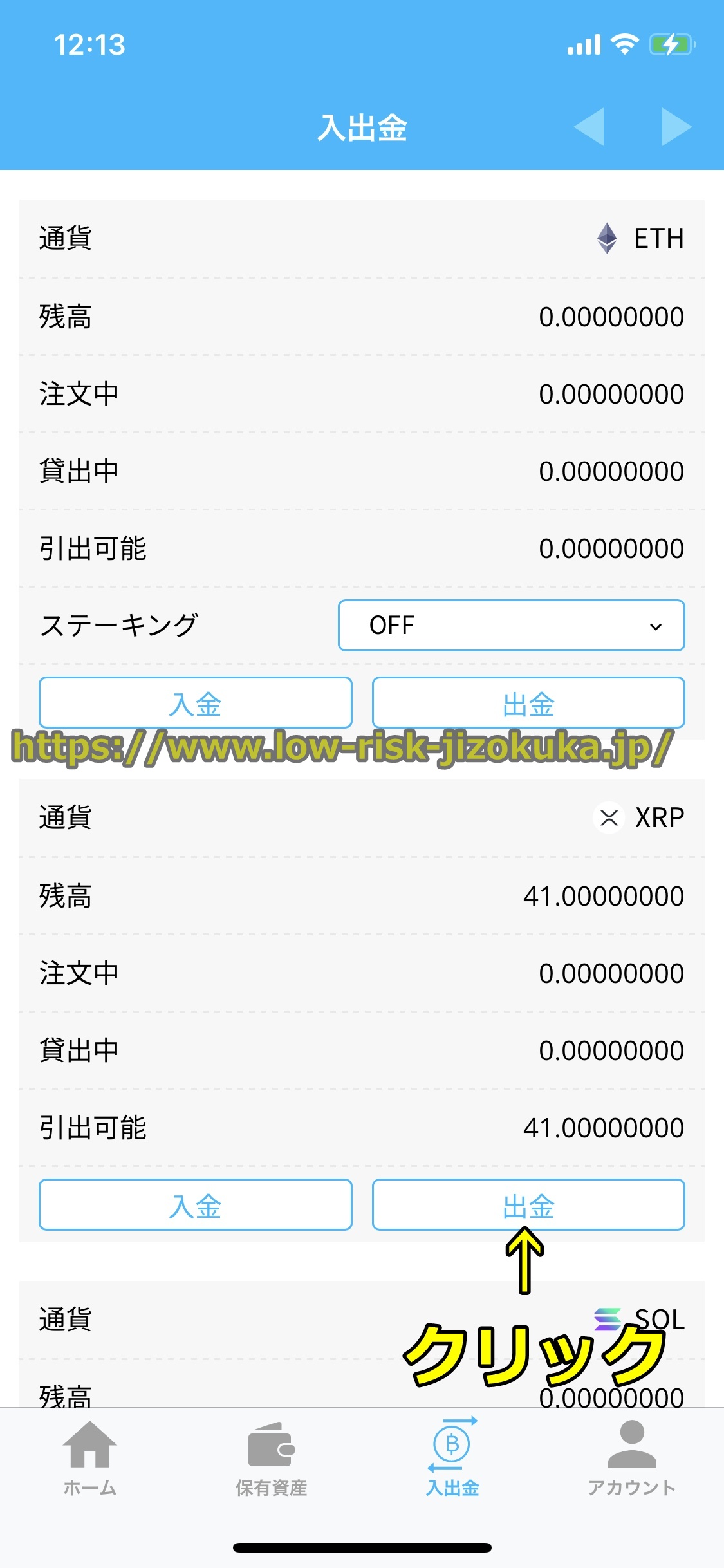This screenshot has width=724, height=1568.
Task: Tap 入金 for ETH
Action: [x=195, y=703]
